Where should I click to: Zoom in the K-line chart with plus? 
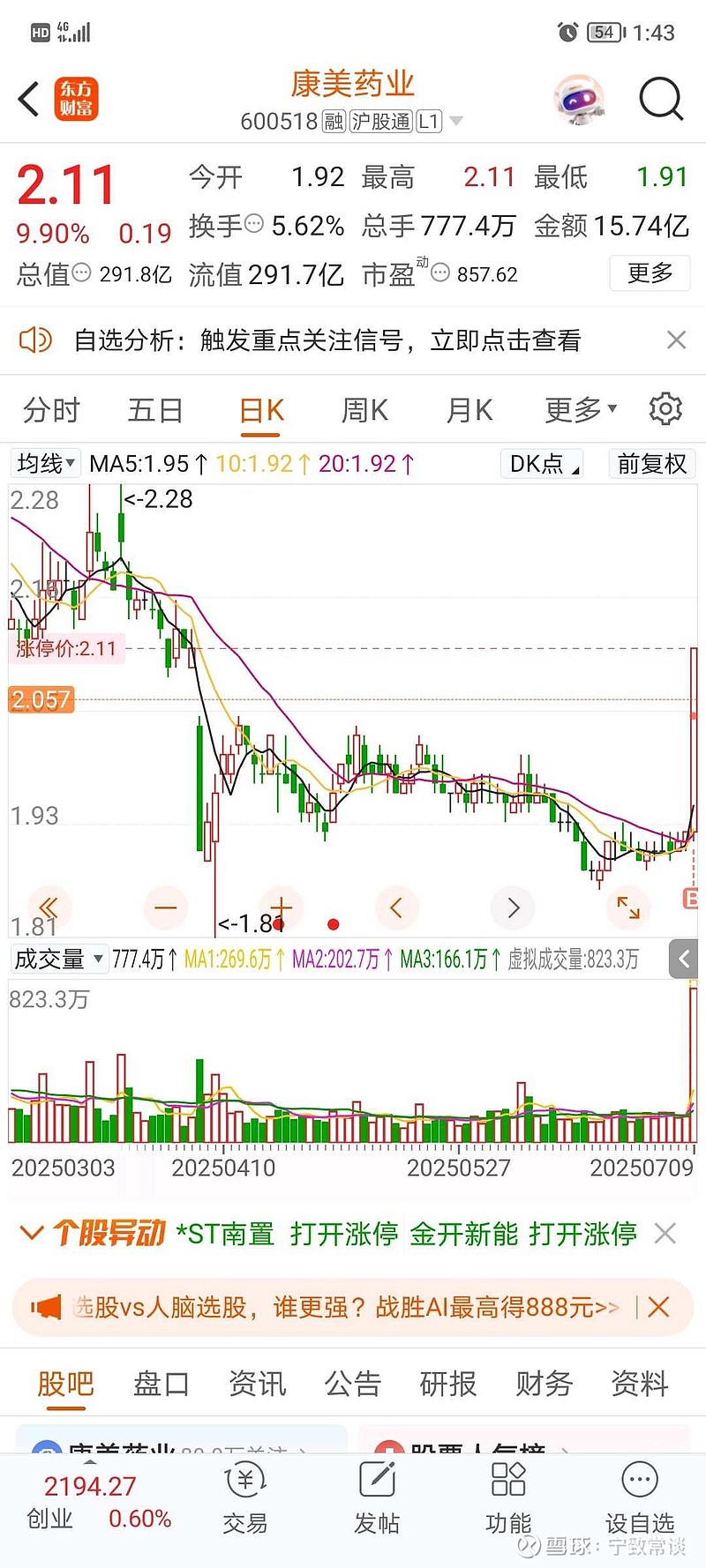pyautogui.click(x=282, y=907)
